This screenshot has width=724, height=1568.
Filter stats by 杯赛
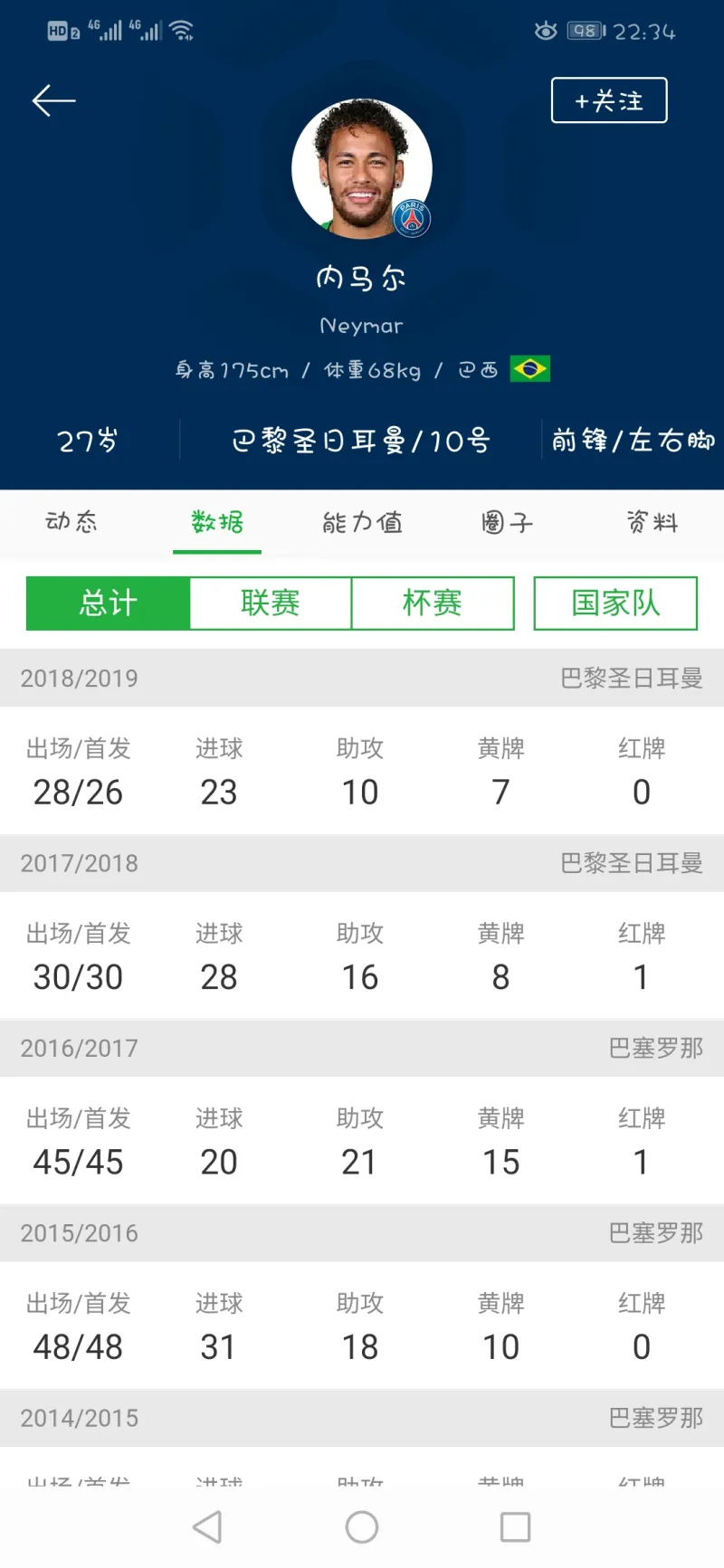433,603
